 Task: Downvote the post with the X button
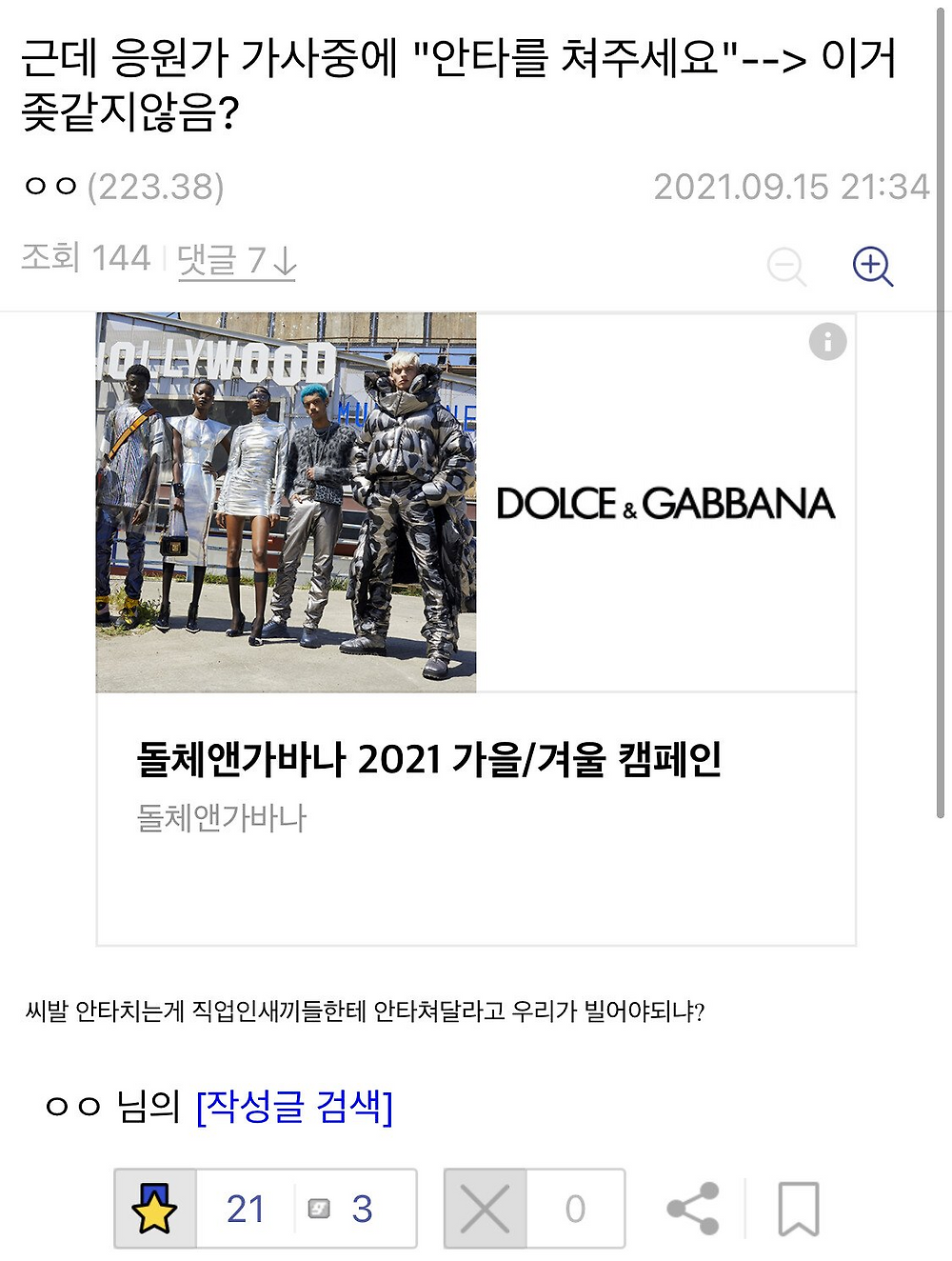click(486, 1209)
